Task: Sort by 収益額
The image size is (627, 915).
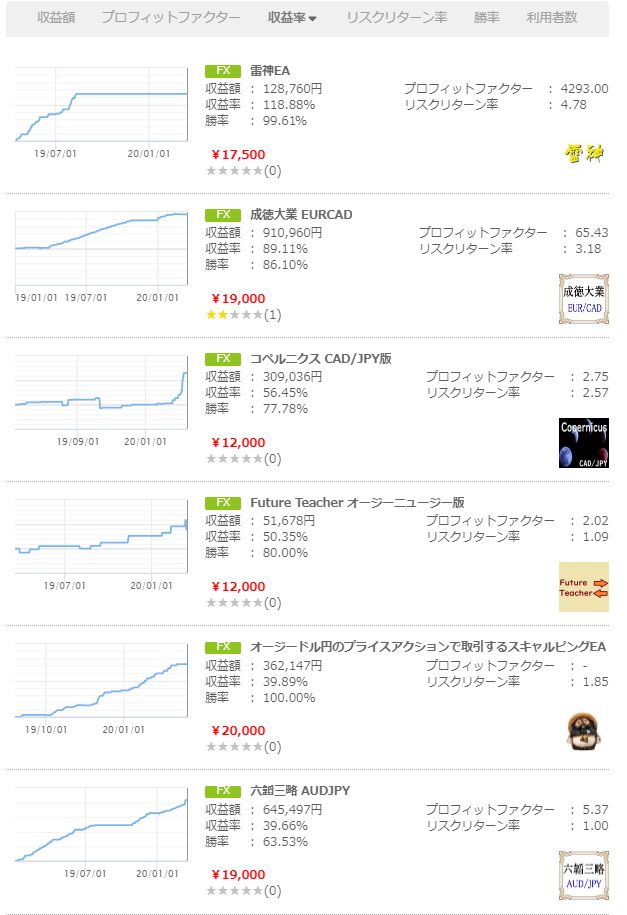Action: 56,18
